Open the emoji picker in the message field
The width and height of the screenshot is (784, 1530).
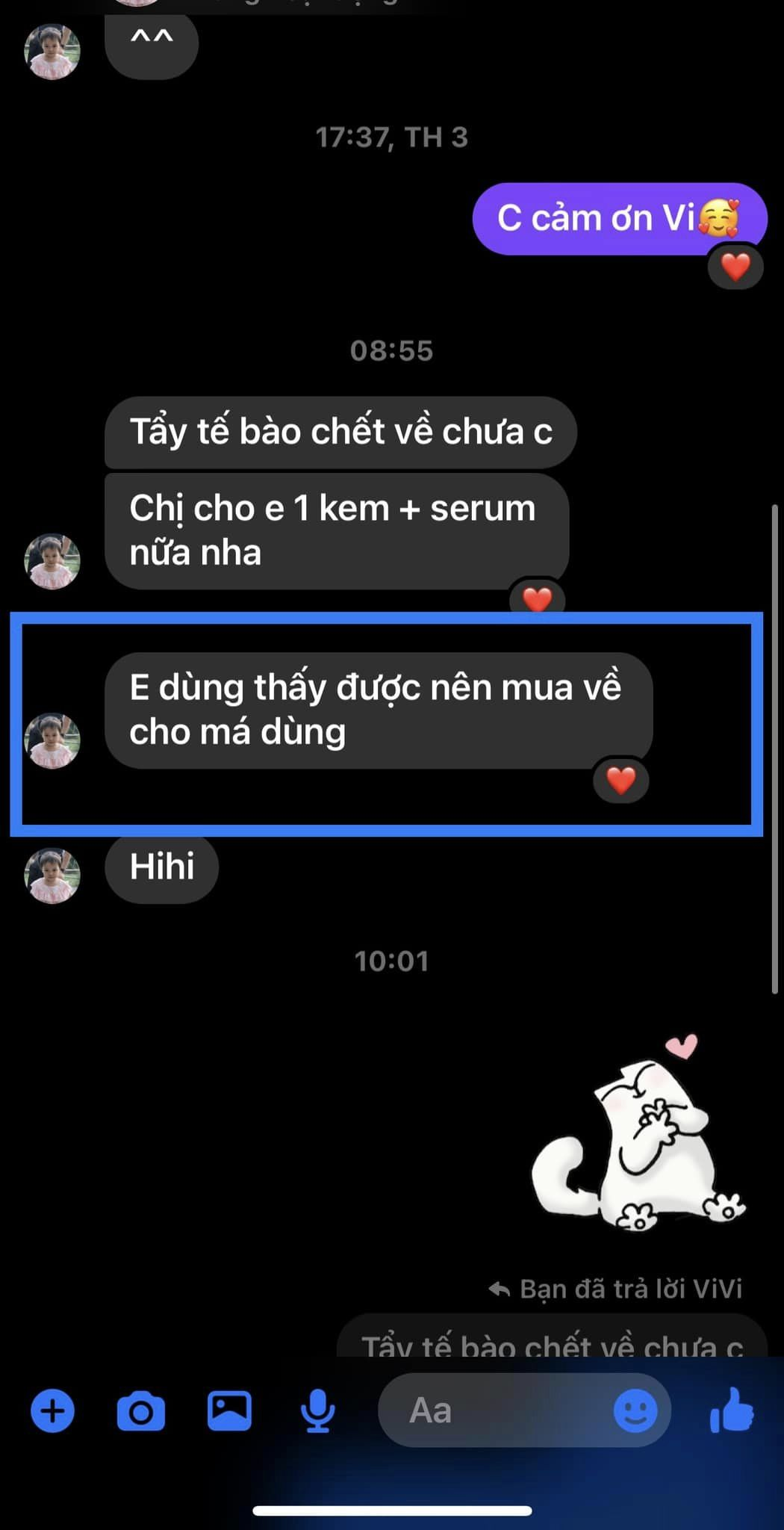tap(635, 1411)
